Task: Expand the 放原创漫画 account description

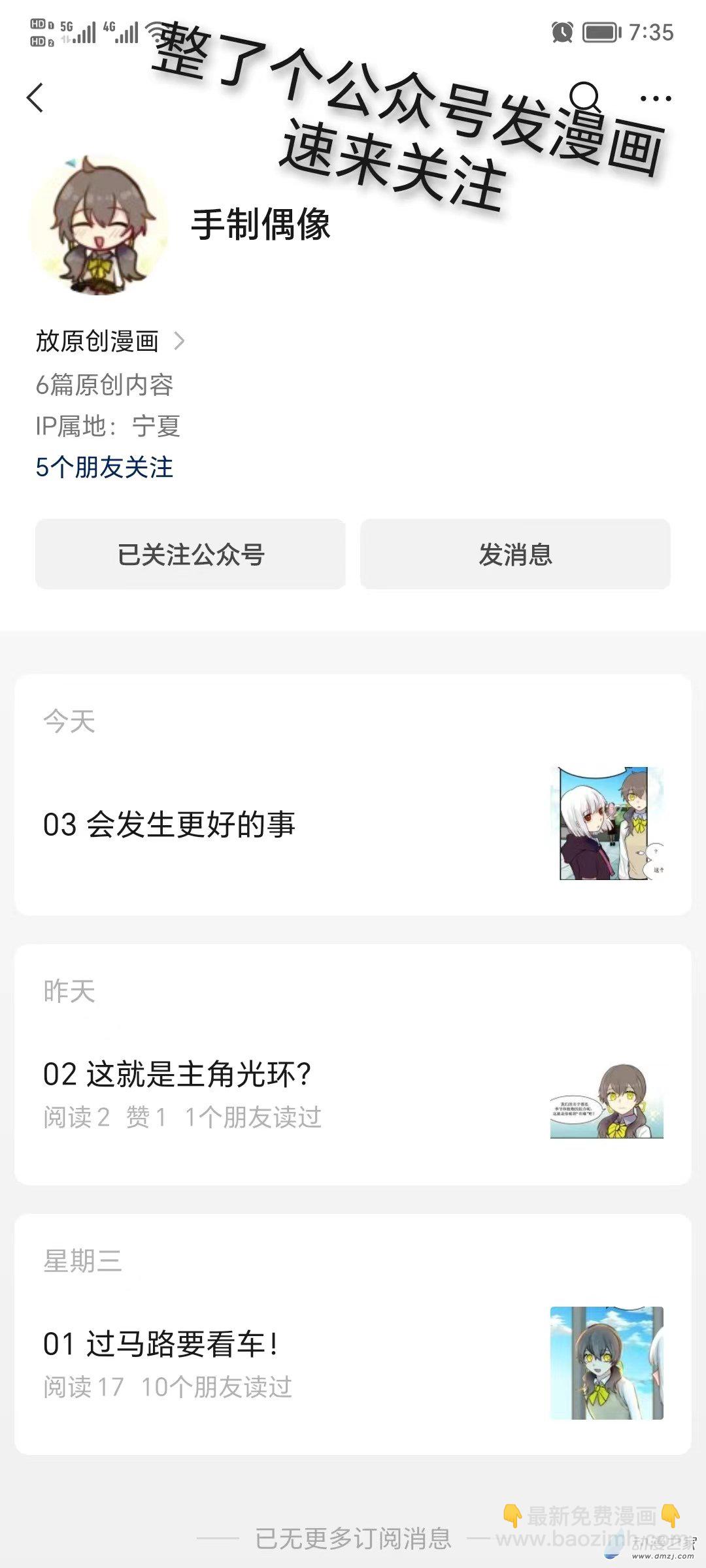Action: click(x=110, y=341)
